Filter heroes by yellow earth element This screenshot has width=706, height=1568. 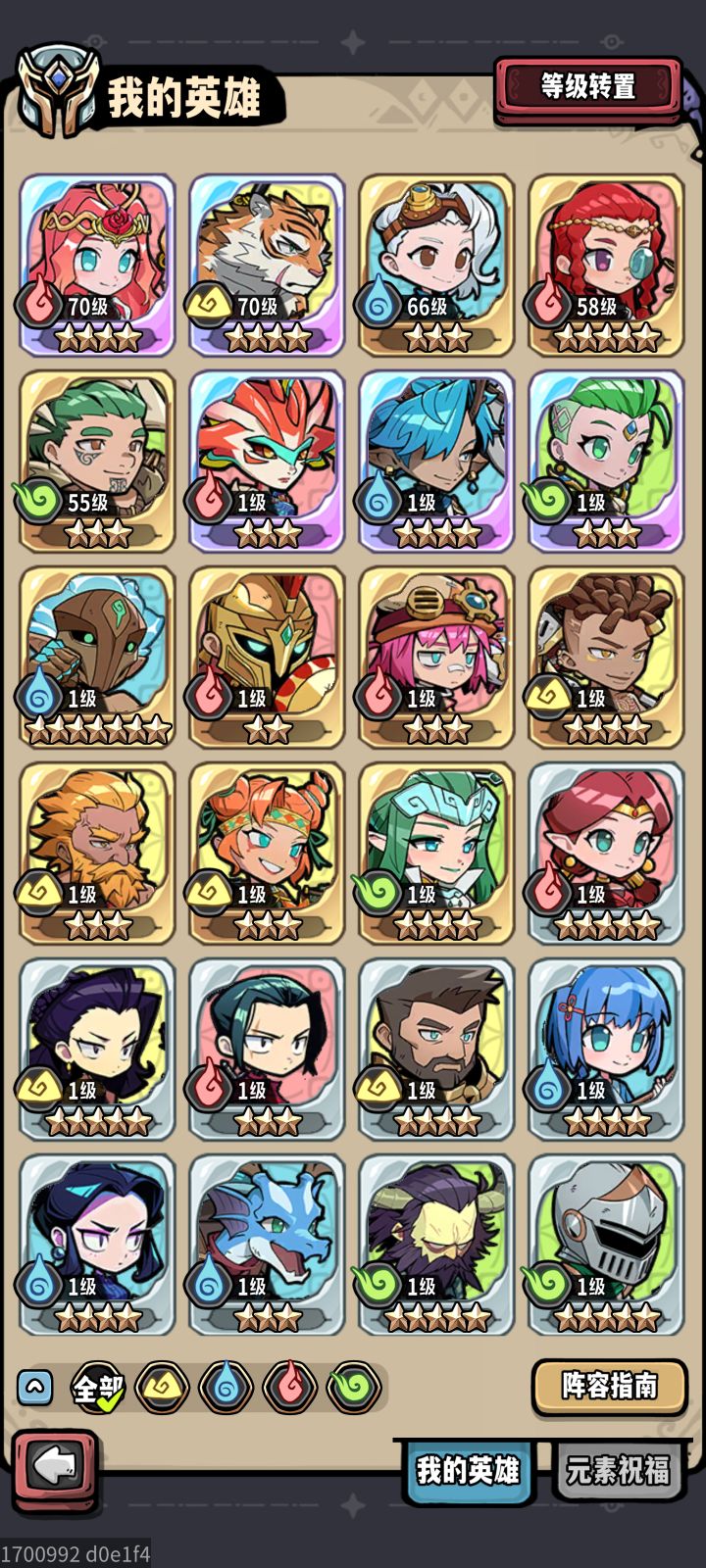[x=162, y=1388]
